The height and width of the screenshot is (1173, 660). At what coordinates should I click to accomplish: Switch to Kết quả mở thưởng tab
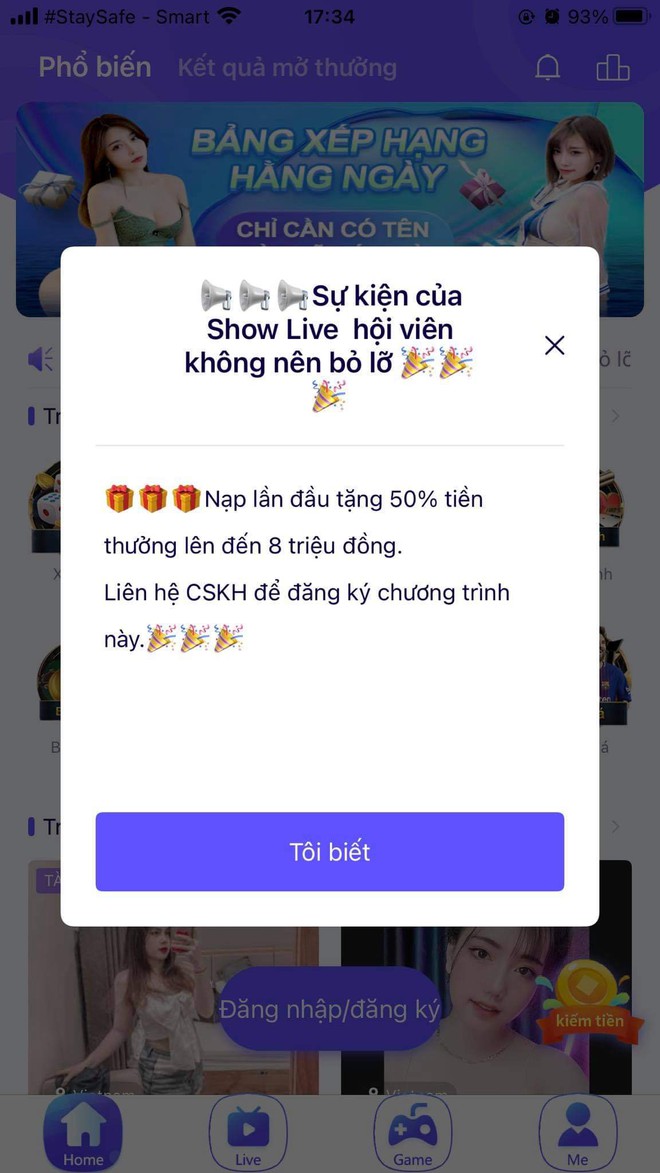pos(287,68)
